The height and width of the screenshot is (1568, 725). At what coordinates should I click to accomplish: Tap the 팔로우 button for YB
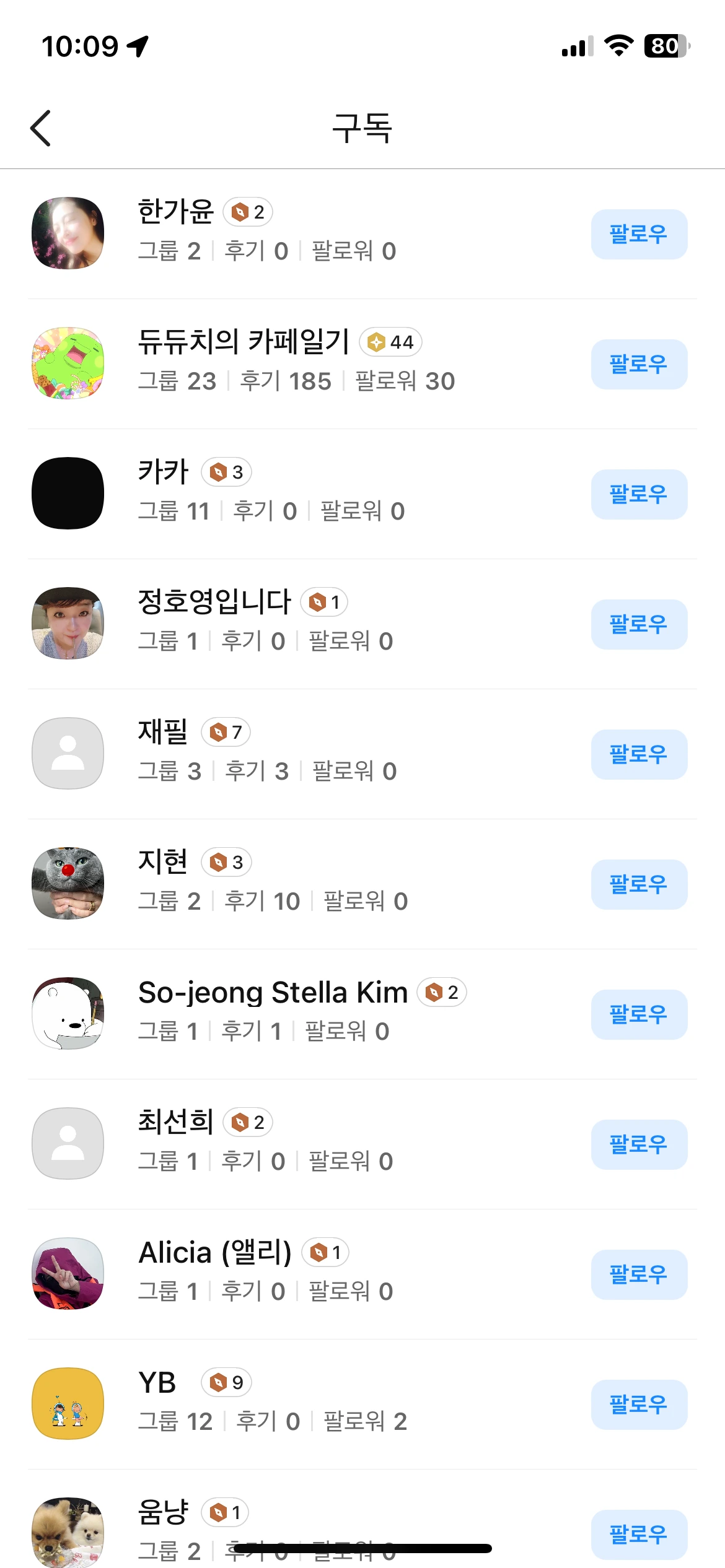[638, 1405]
